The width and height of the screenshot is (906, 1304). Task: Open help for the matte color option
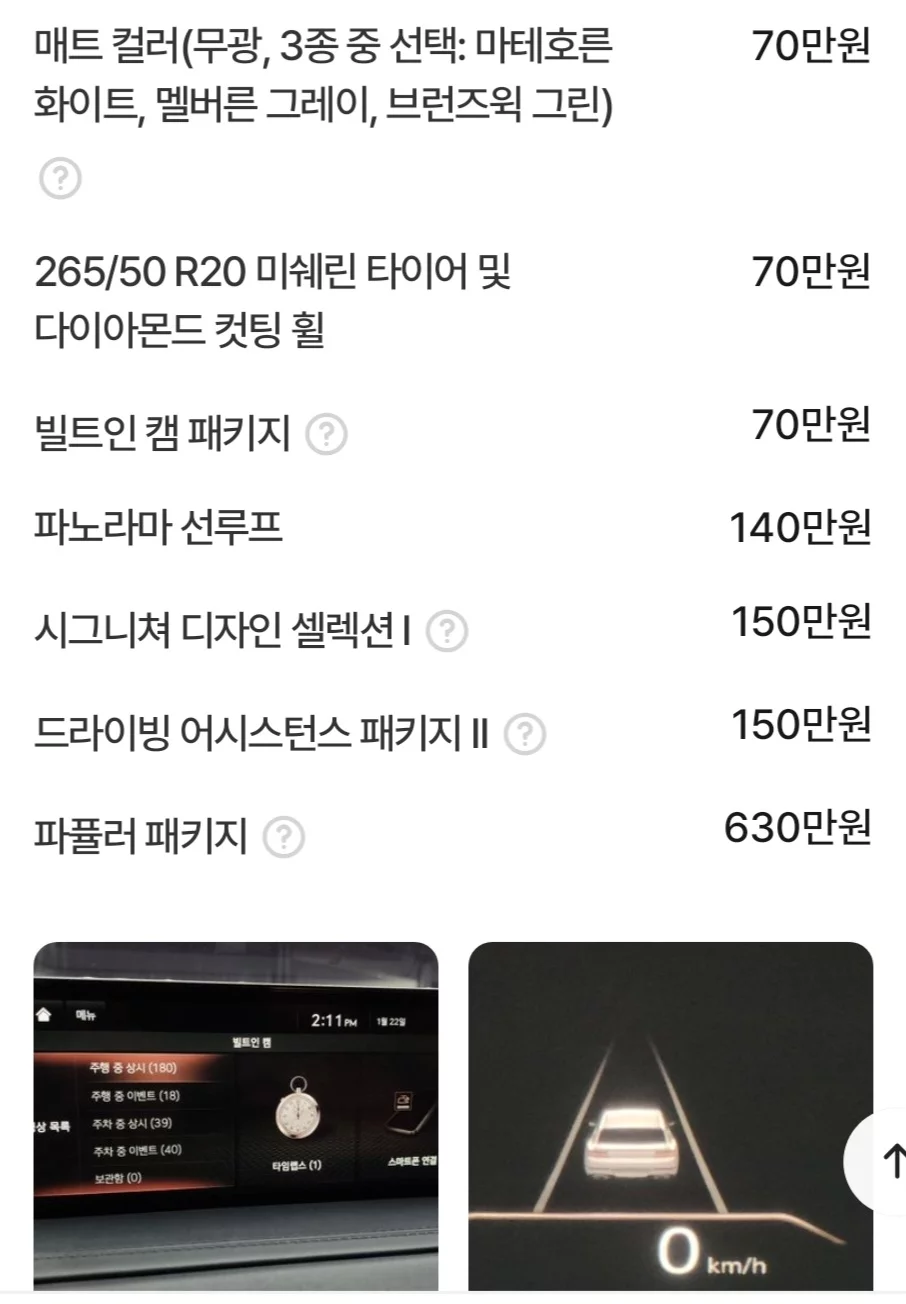pyautogui.click(x=60, y=180)
